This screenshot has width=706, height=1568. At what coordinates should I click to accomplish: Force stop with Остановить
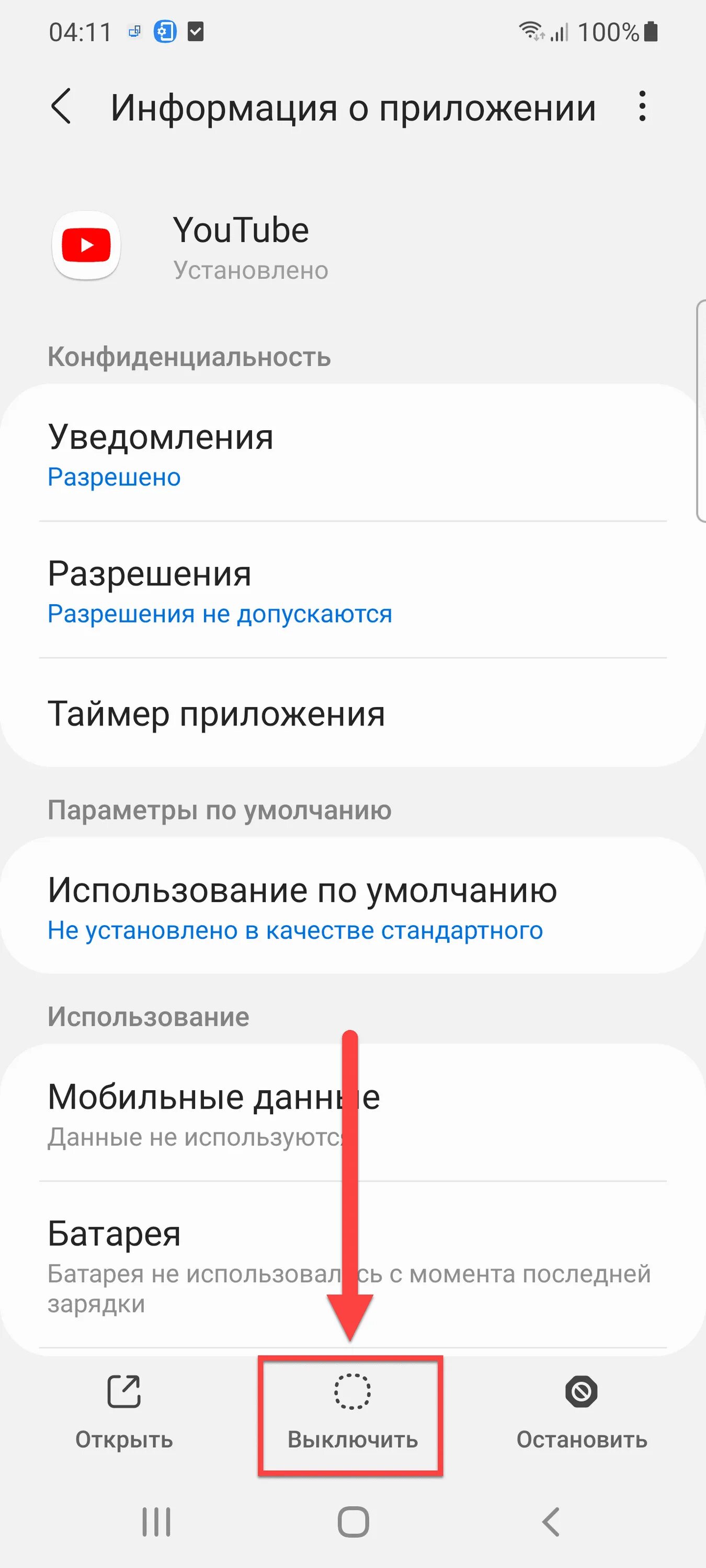[x=582, y=1412]
